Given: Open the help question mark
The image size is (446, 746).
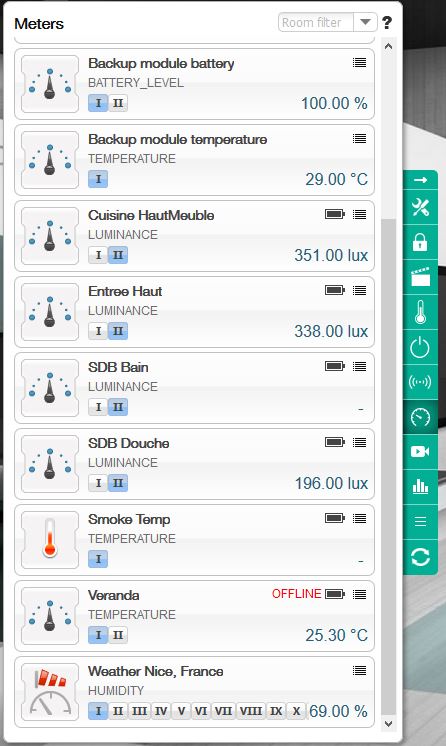Looking at the screenshot, I should click(x=387, y=22).
